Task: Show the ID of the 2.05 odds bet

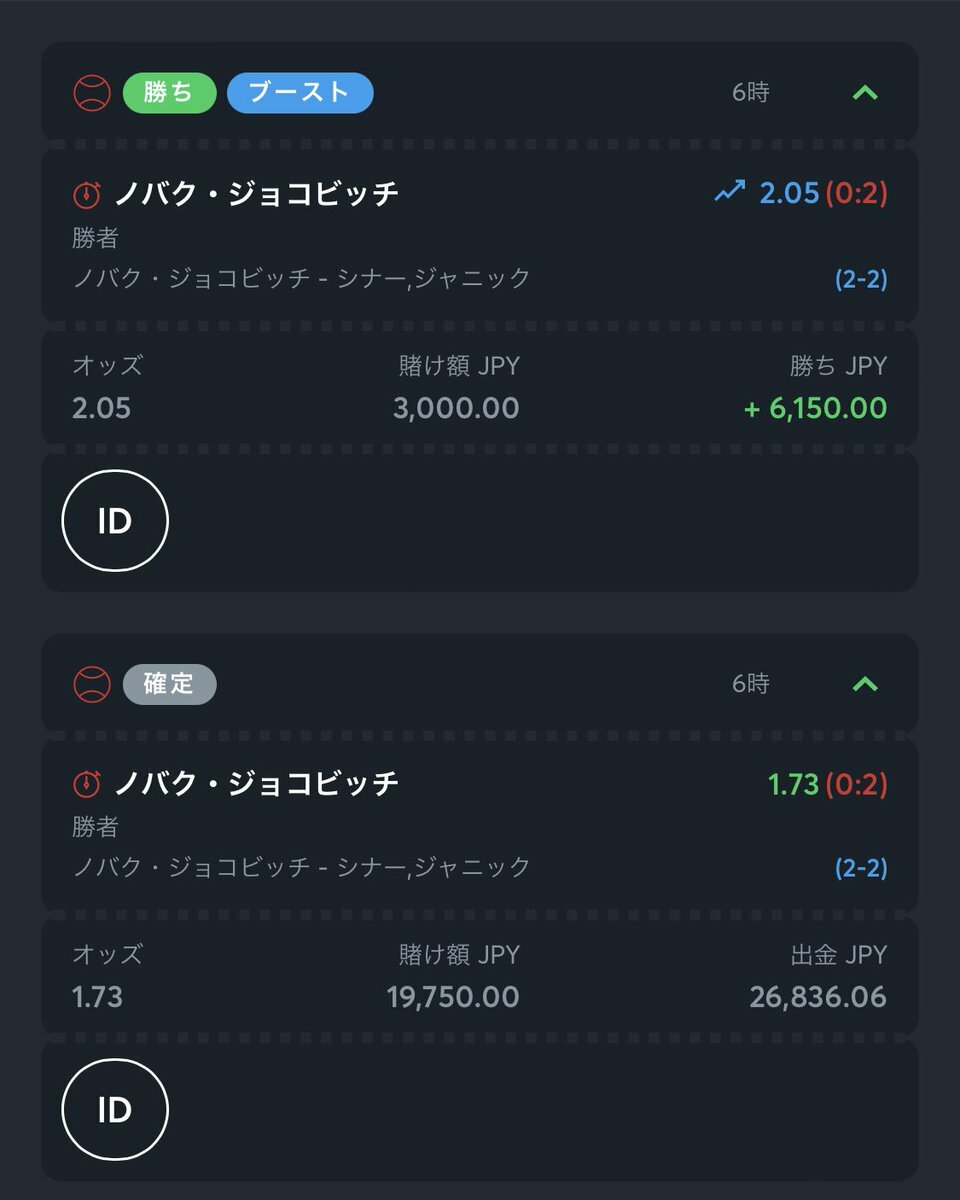Action: point(115,521)
